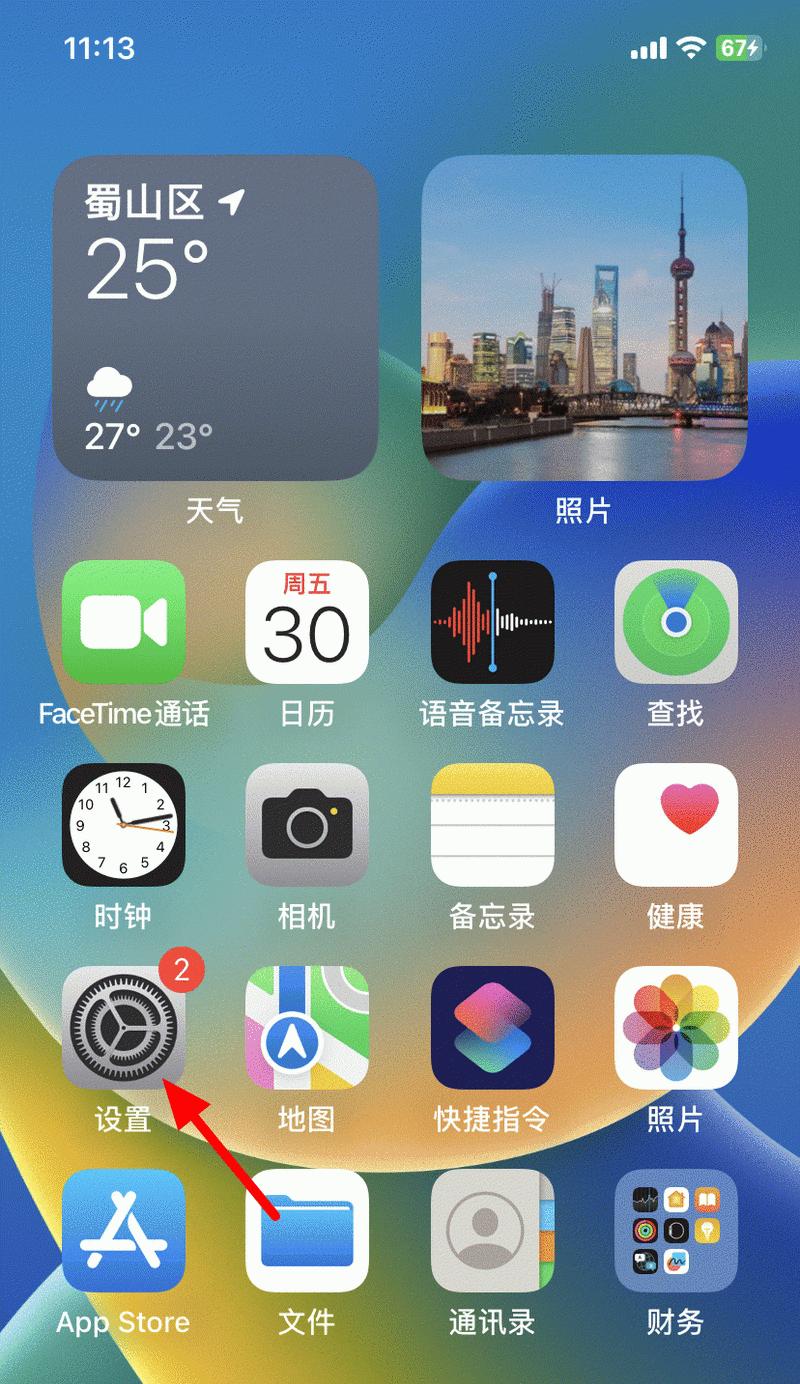
Task: Open the Health (健康) app
Action: click(x=676, y=824)
